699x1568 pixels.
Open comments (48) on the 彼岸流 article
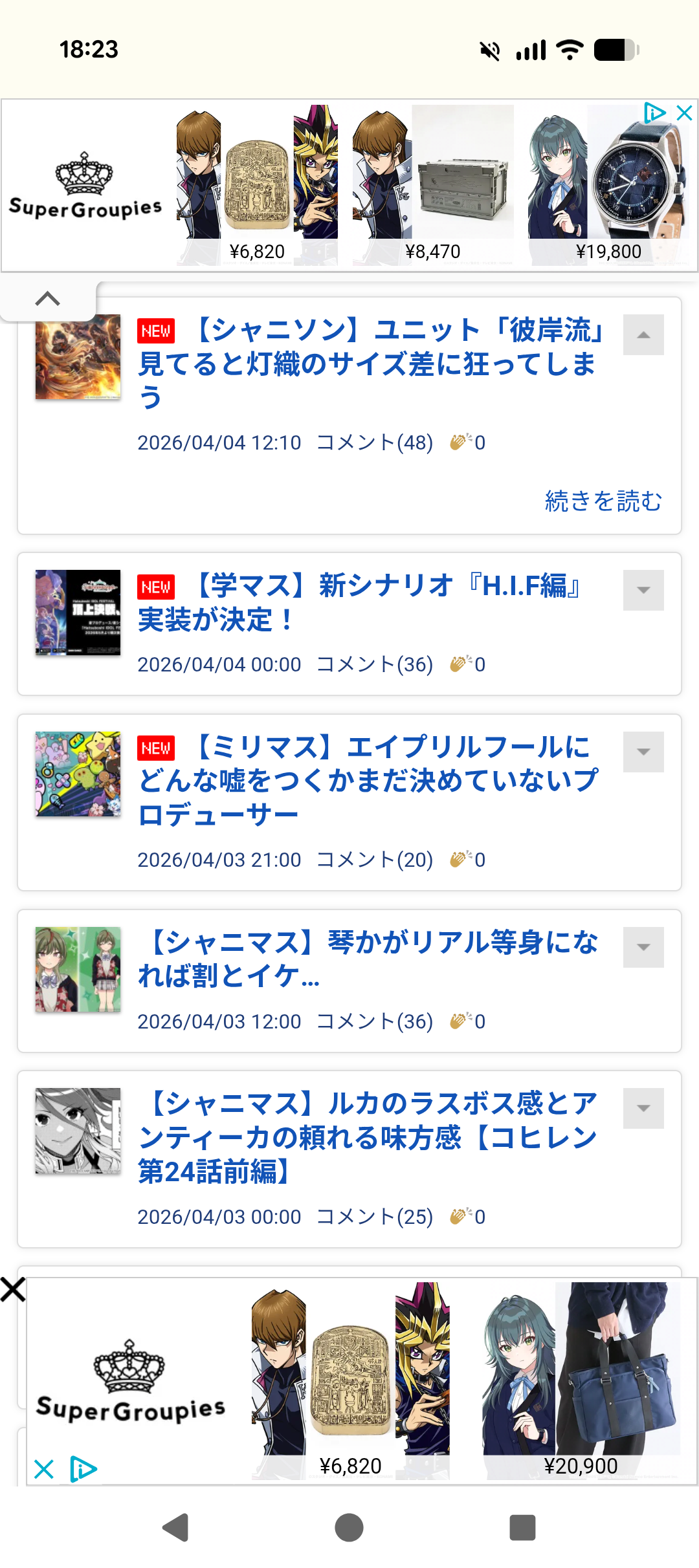[x=374, y=443]
